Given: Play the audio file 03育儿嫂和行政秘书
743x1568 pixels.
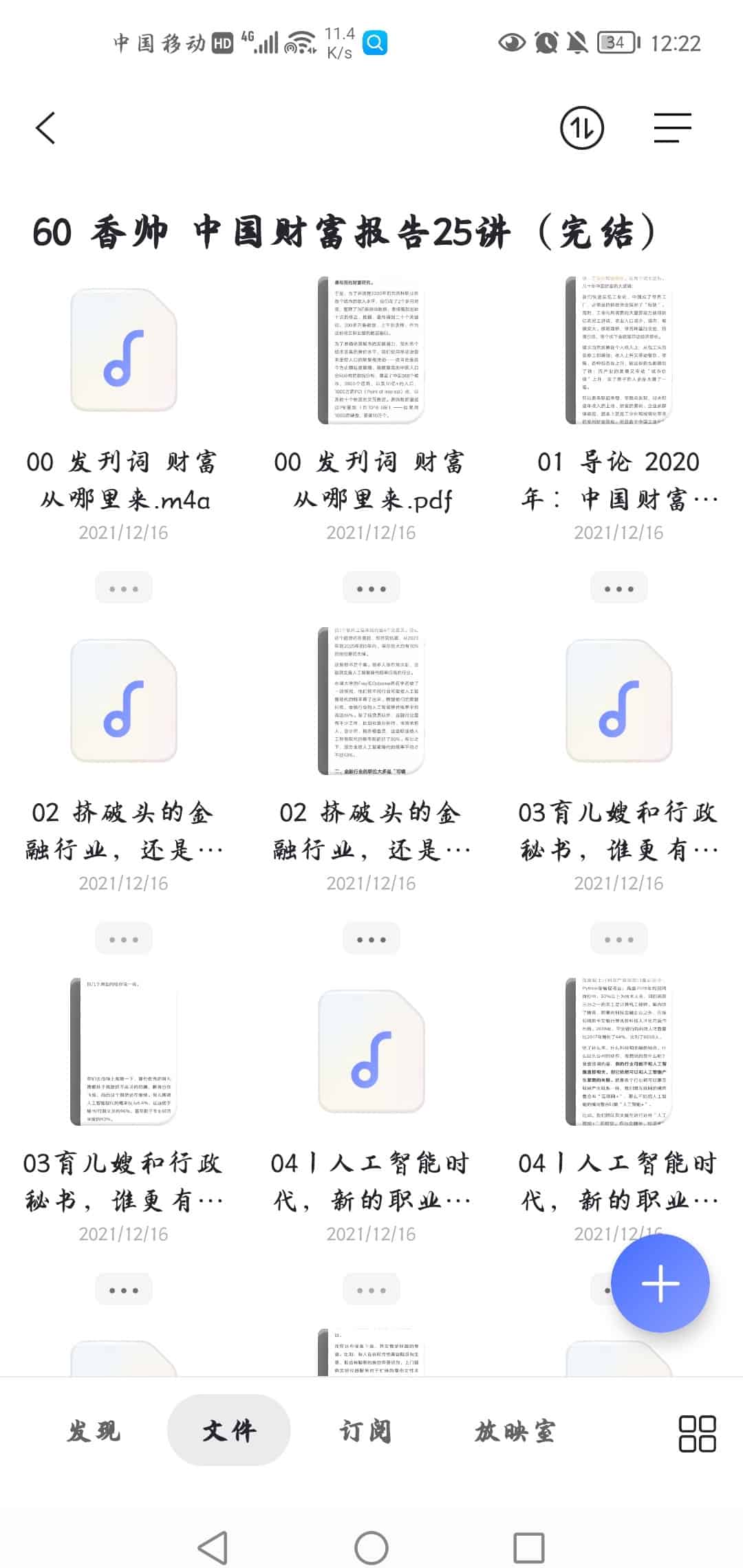Looking at the screenshot, I should (x=618, y=701).
